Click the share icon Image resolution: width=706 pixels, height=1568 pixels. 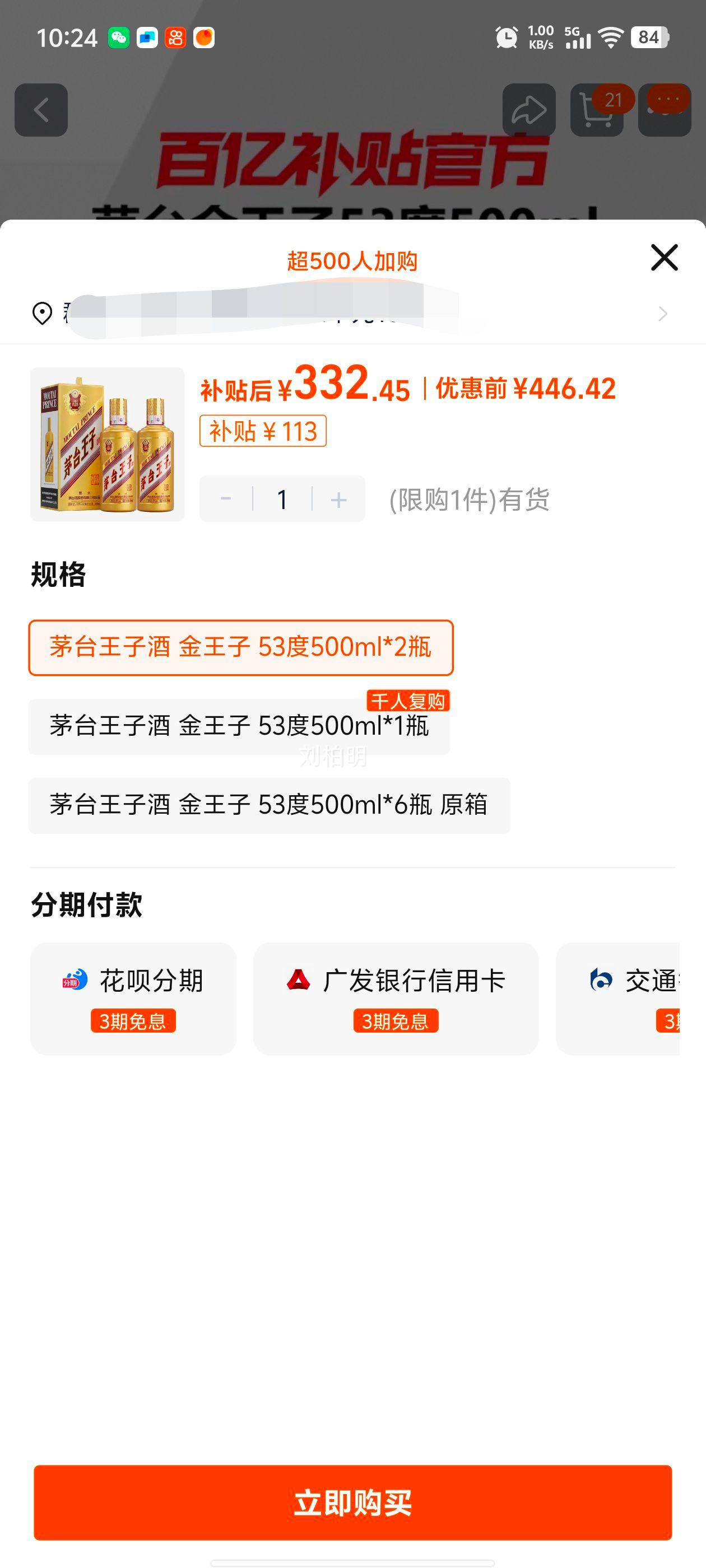click(529, 110)
